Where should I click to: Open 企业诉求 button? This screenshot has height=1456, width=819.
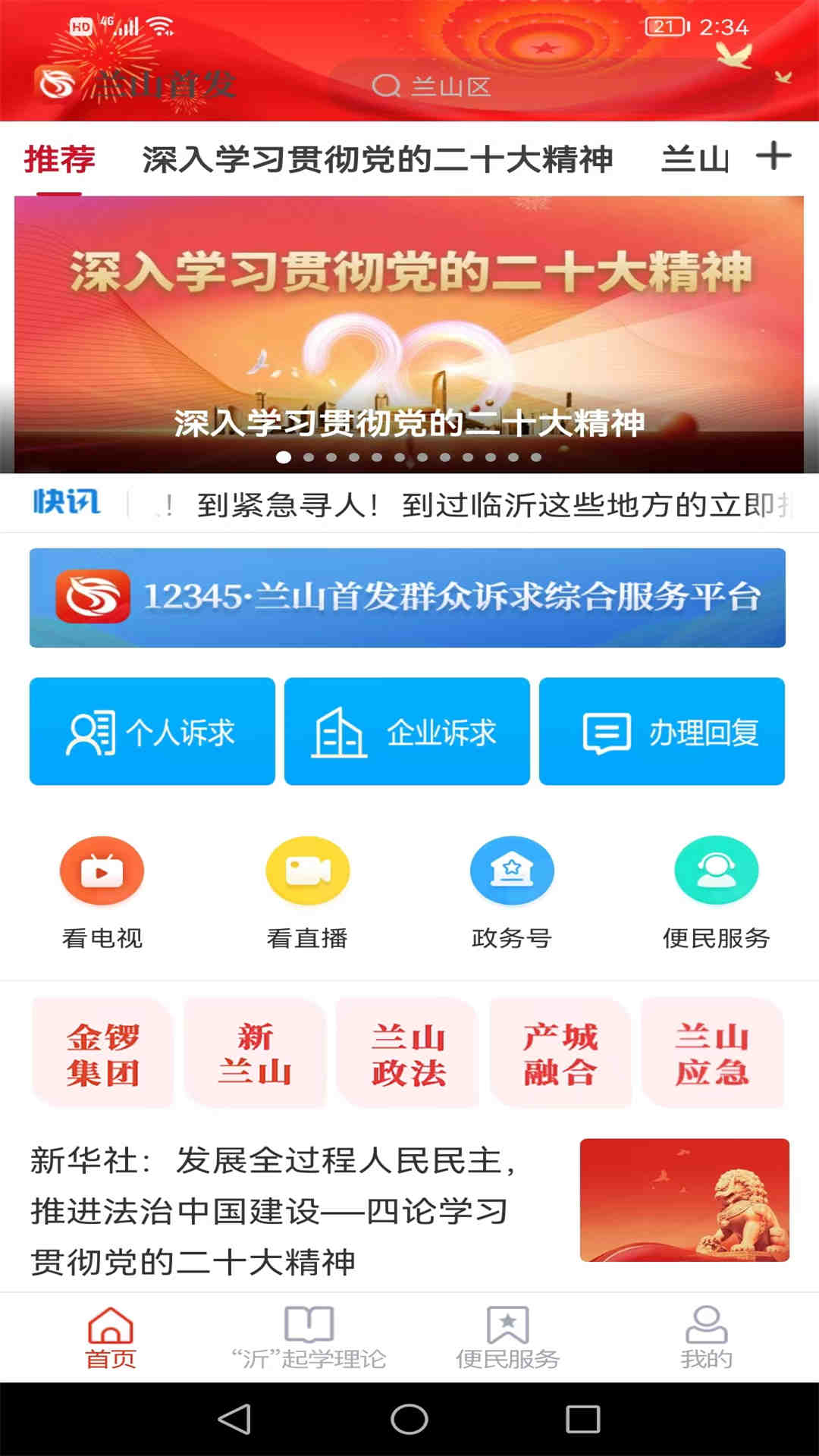click(x=407, y=731)
